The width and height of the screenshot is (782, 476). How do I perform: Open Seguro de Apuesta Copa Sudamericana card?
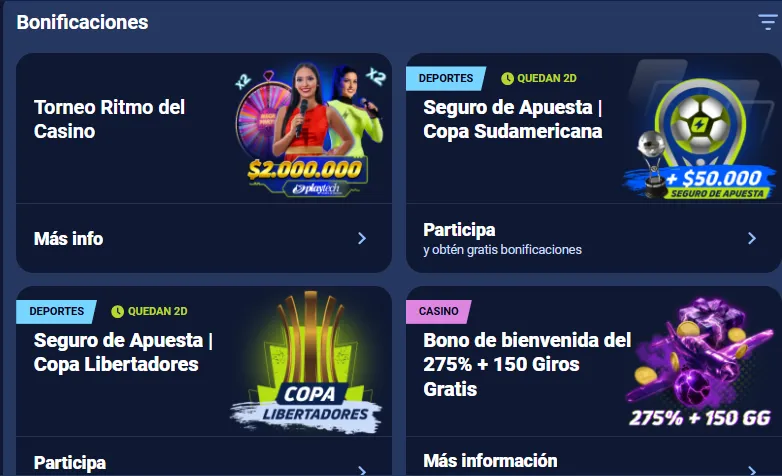tap(513, 119)
